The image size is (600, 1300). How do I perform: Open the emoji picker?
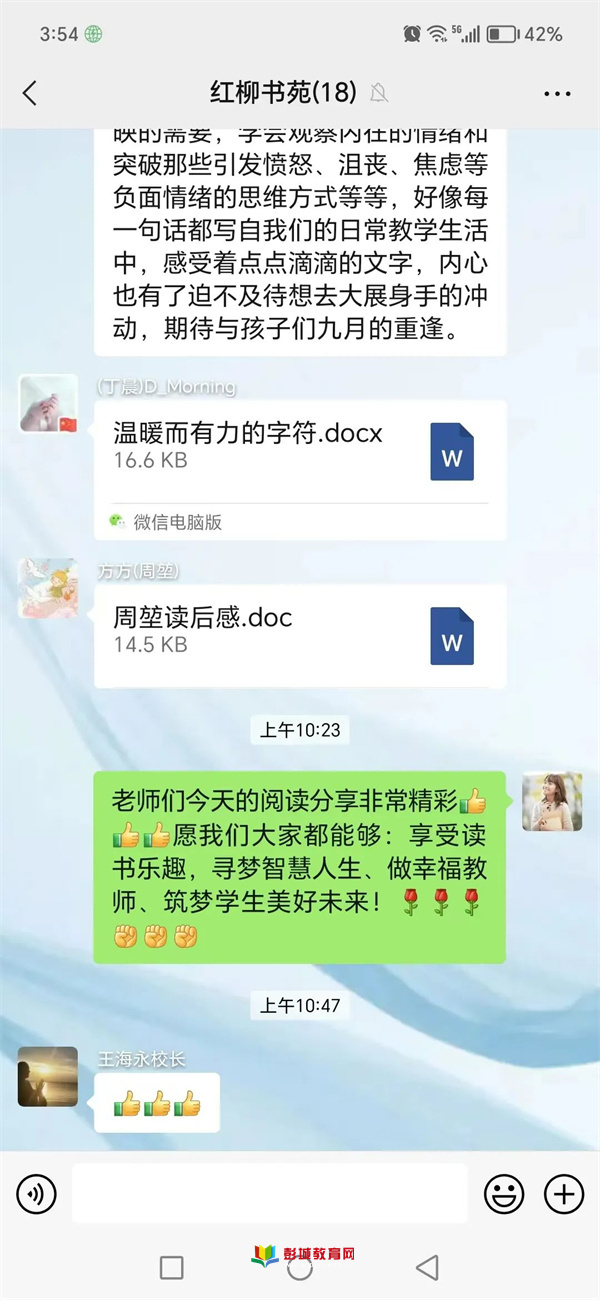pyautogui.click(x=504, y=1193)
